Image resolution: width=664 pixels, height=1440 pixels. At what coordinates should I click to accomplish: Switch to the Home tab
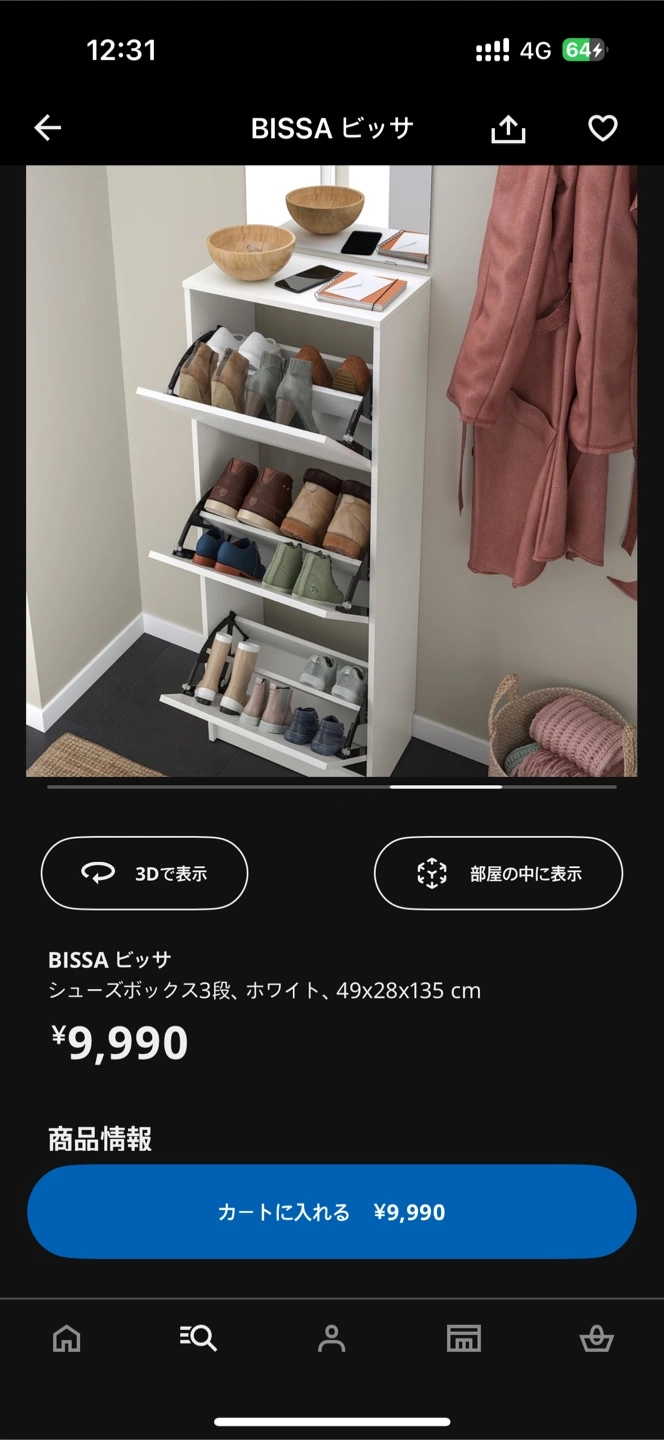(x=67, y=1338)
